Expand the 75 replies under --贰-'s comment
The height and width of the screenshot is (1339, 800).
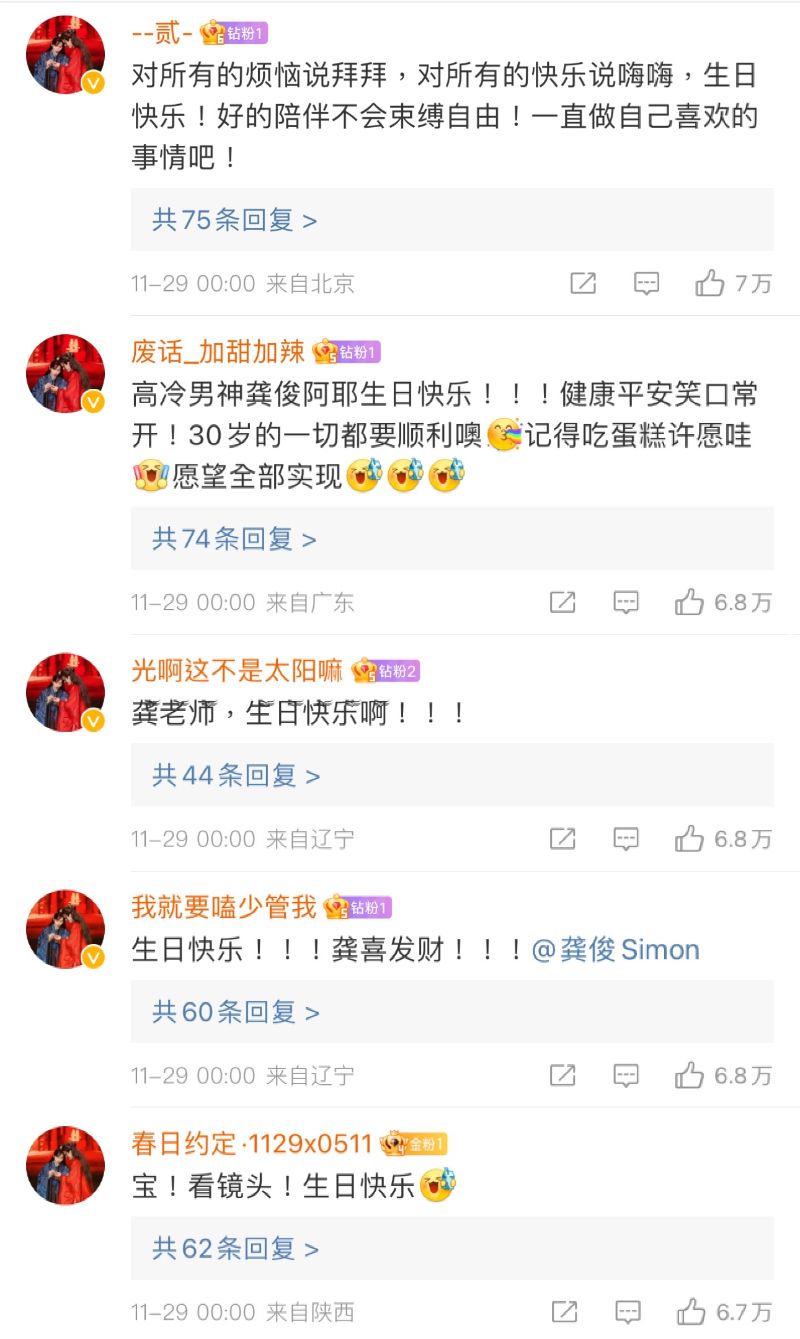[234, 220]
